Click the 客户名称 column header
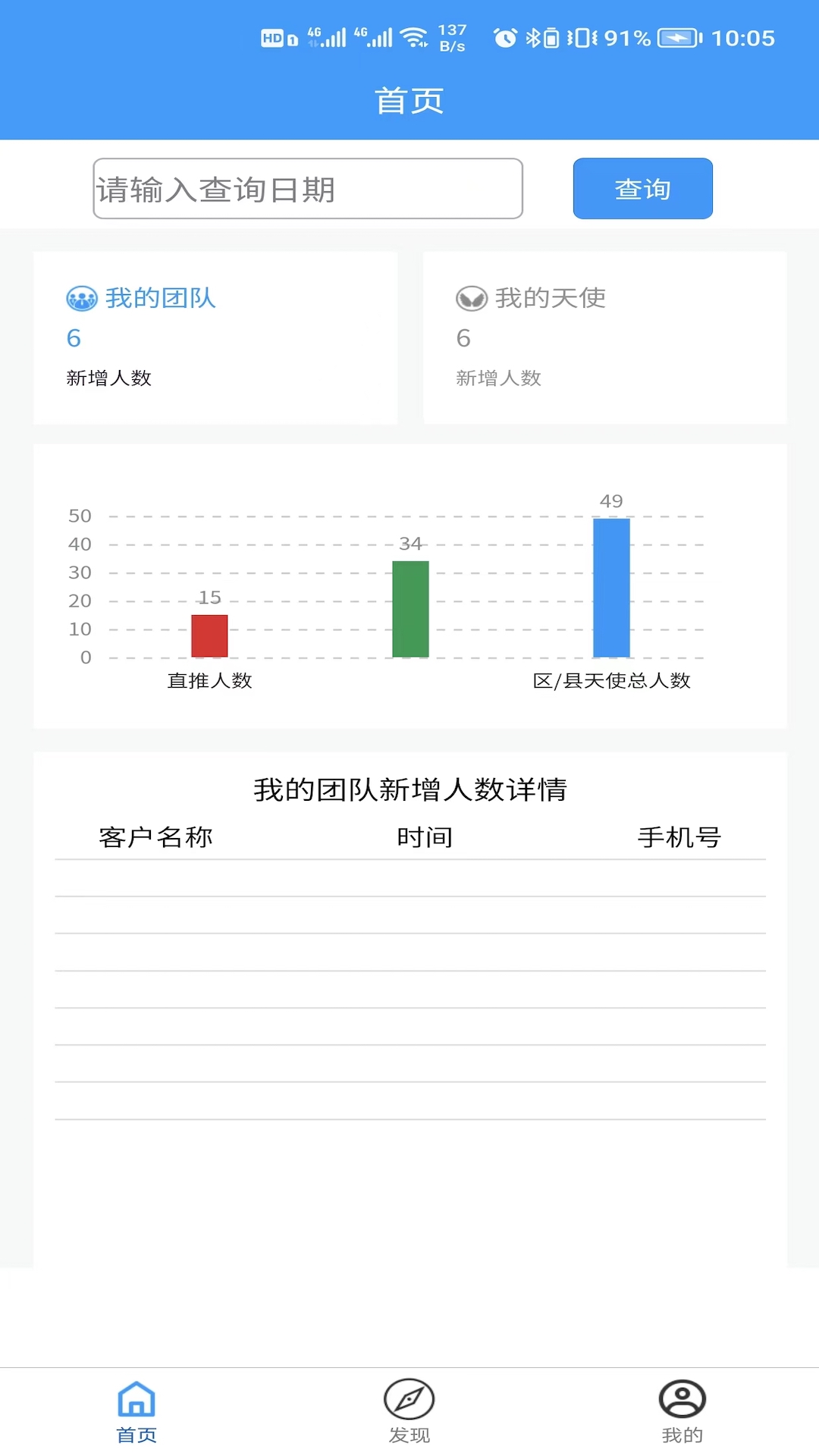Image resolution: width=819 pixels, height=1456 pixels. coord(155,837)
